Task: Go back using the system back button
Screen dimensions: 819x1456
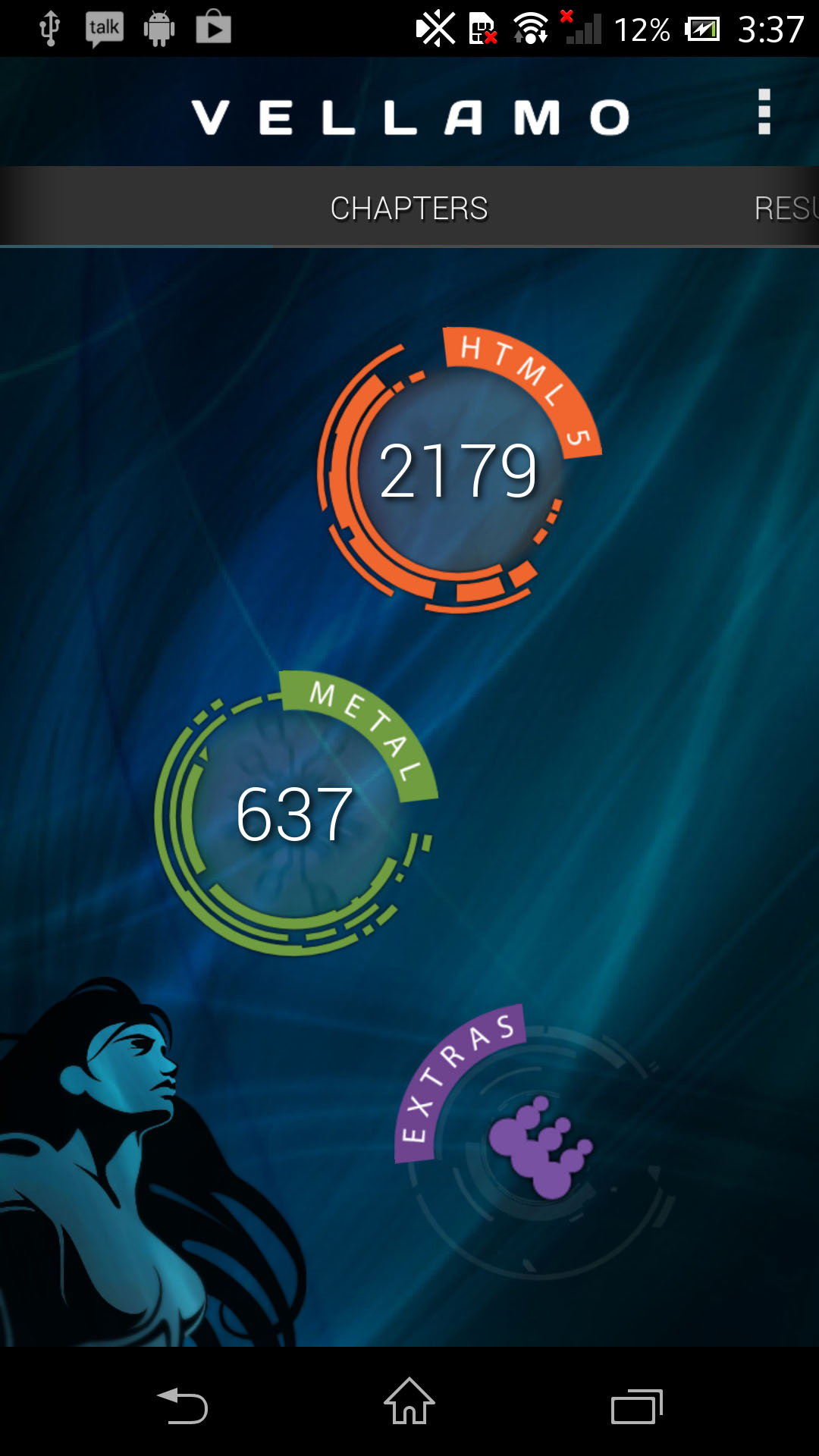Action: (182, 1405)
